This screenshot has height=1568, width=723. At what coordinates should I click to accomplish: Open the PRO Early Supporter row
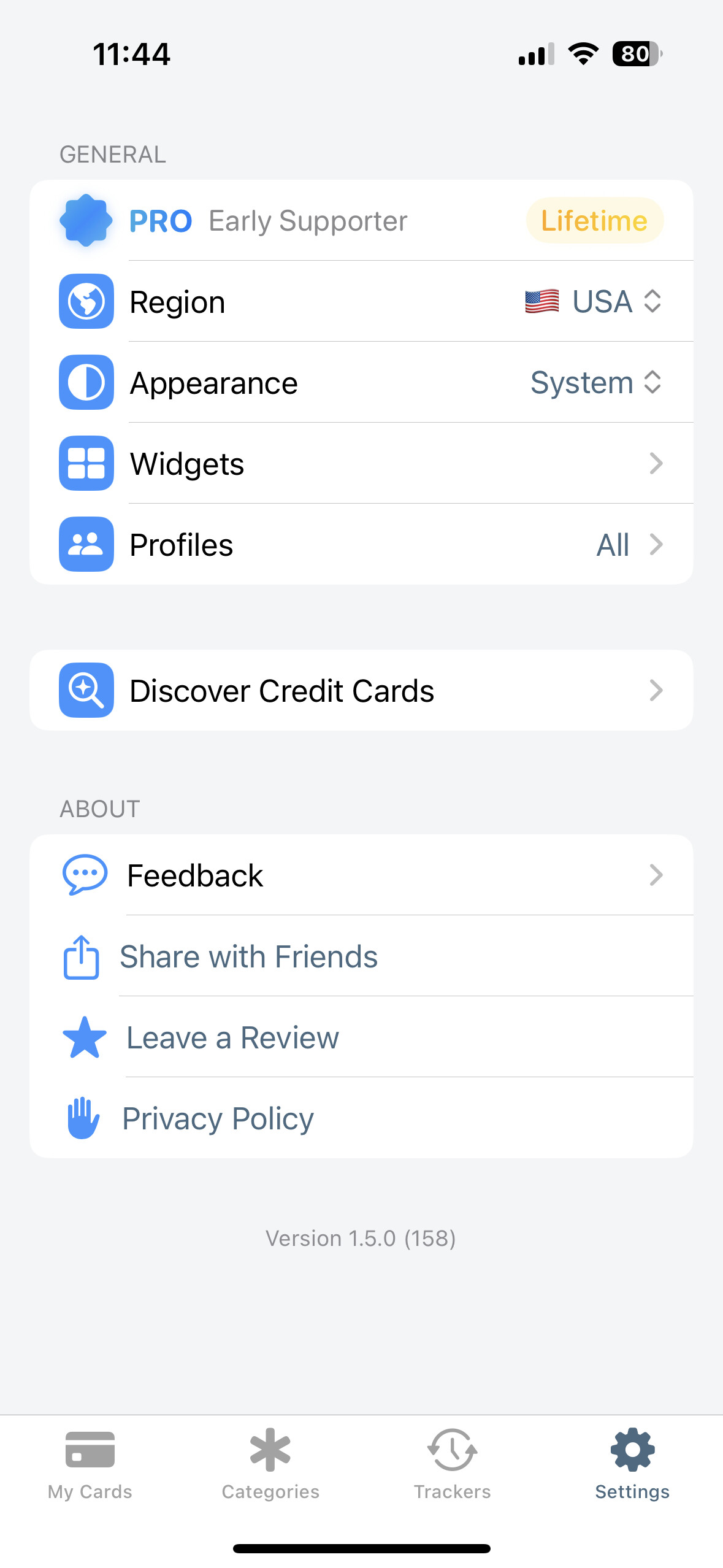(361, 221)
